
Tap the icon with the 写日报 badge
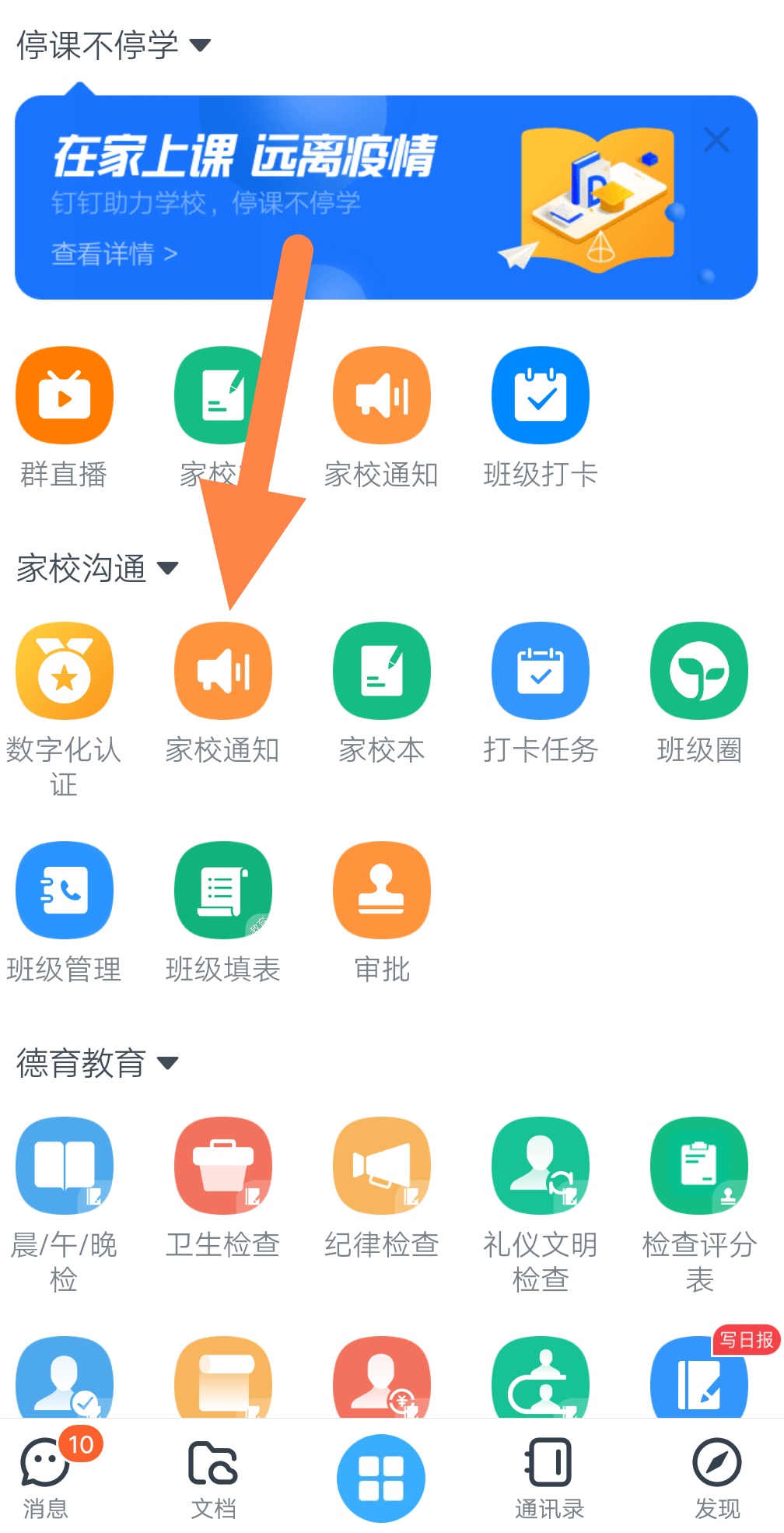(x=698, y=1381)
